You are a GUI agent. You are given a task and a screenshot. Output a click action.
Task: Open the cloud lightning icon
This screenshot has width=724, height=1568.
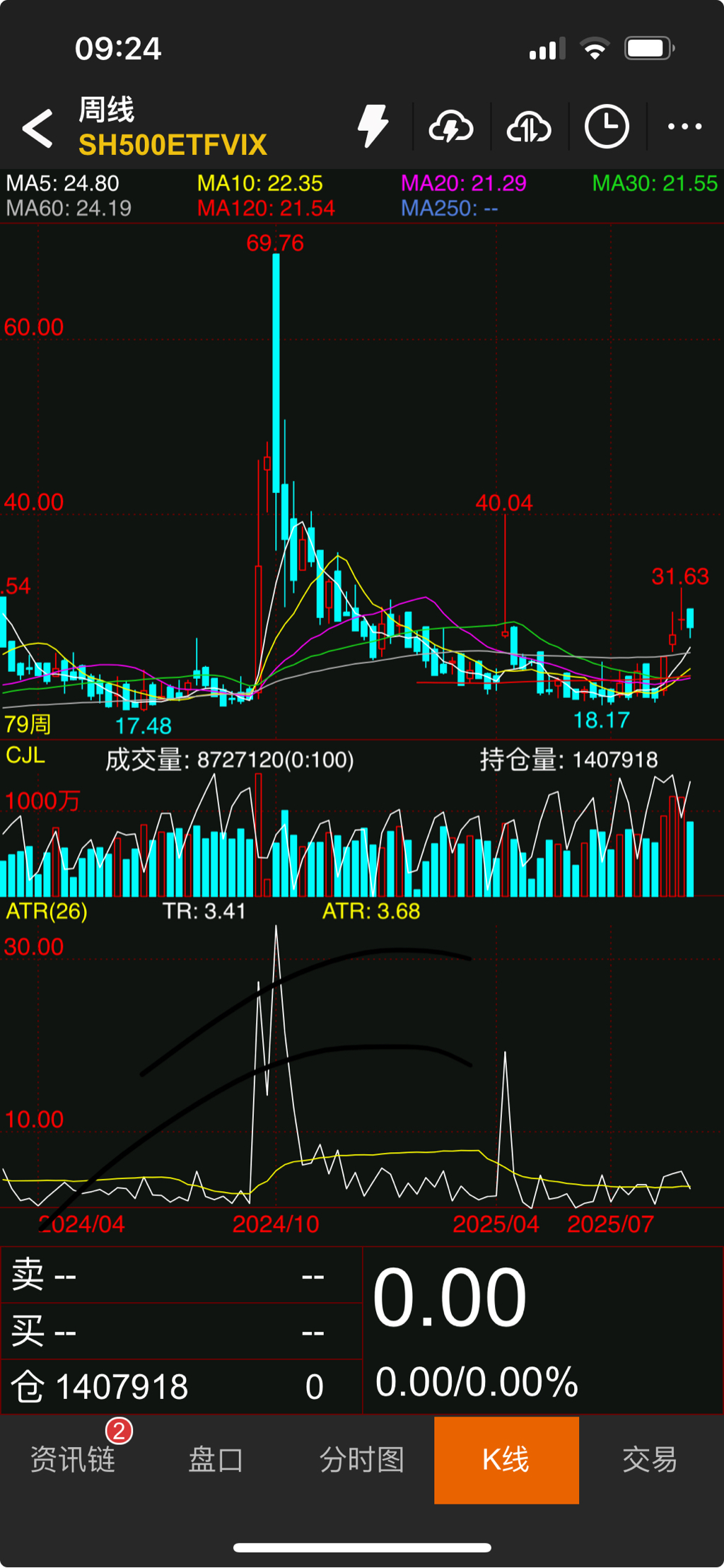click(451, 127)
